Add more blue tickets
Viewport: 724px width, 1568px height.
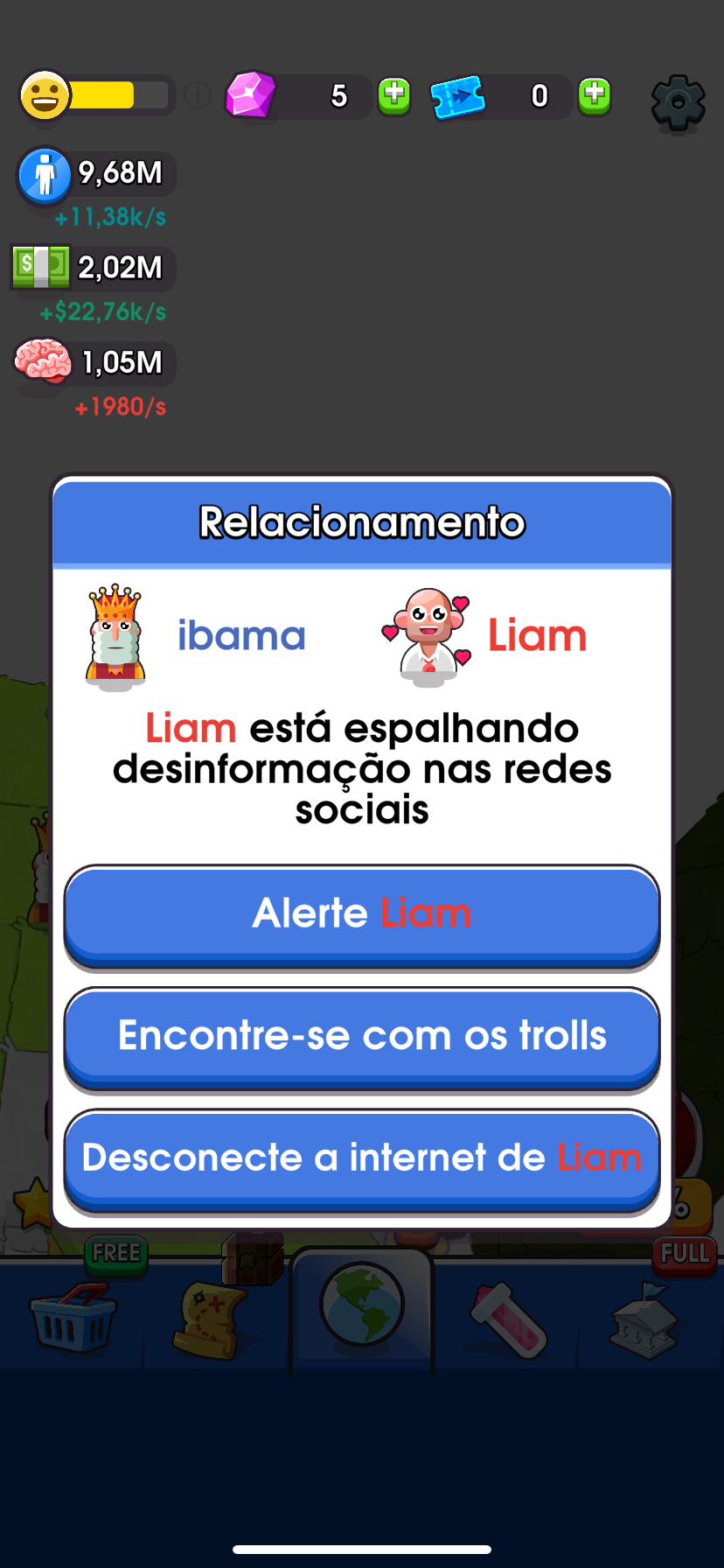pos(595,94)
